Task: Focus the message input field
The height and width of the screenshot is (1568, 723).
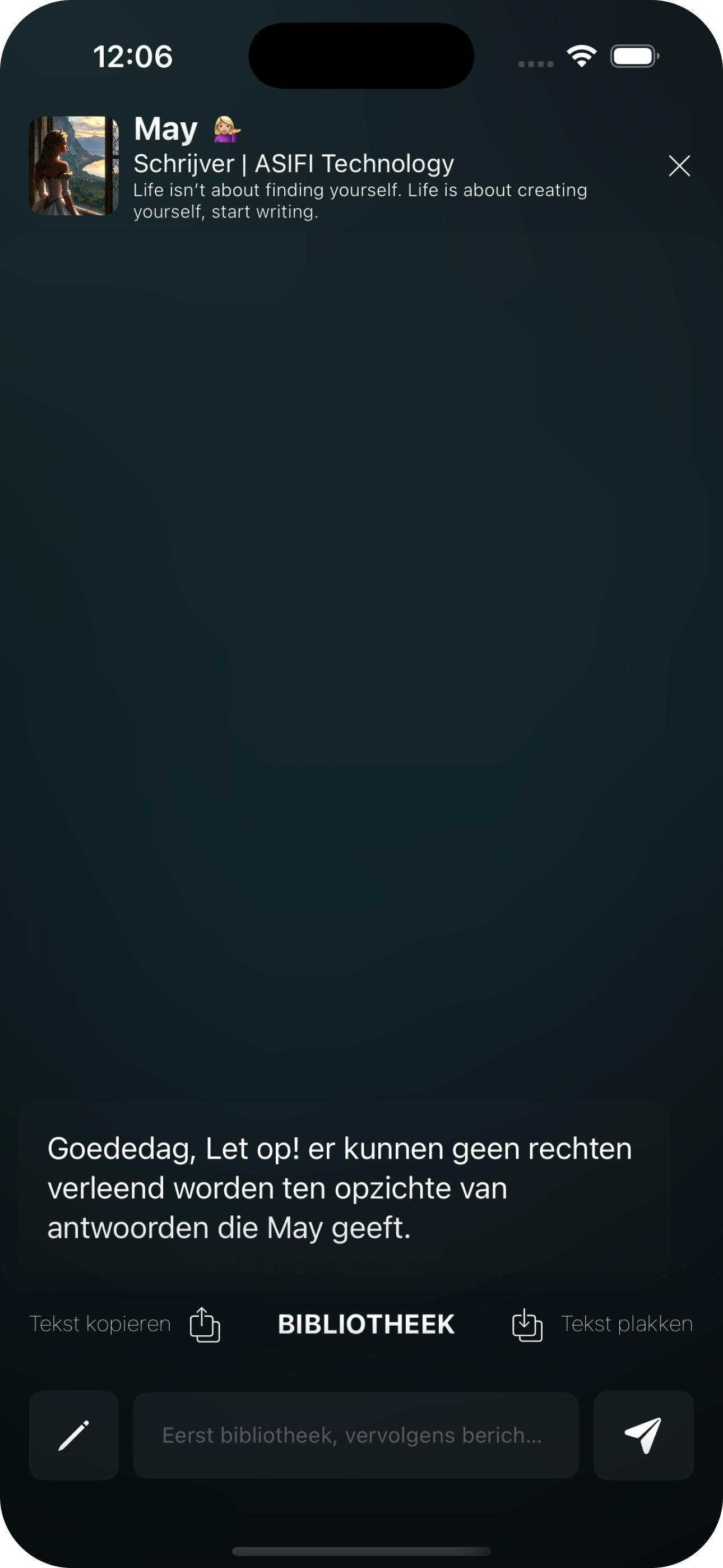Action: (355, 1435)
